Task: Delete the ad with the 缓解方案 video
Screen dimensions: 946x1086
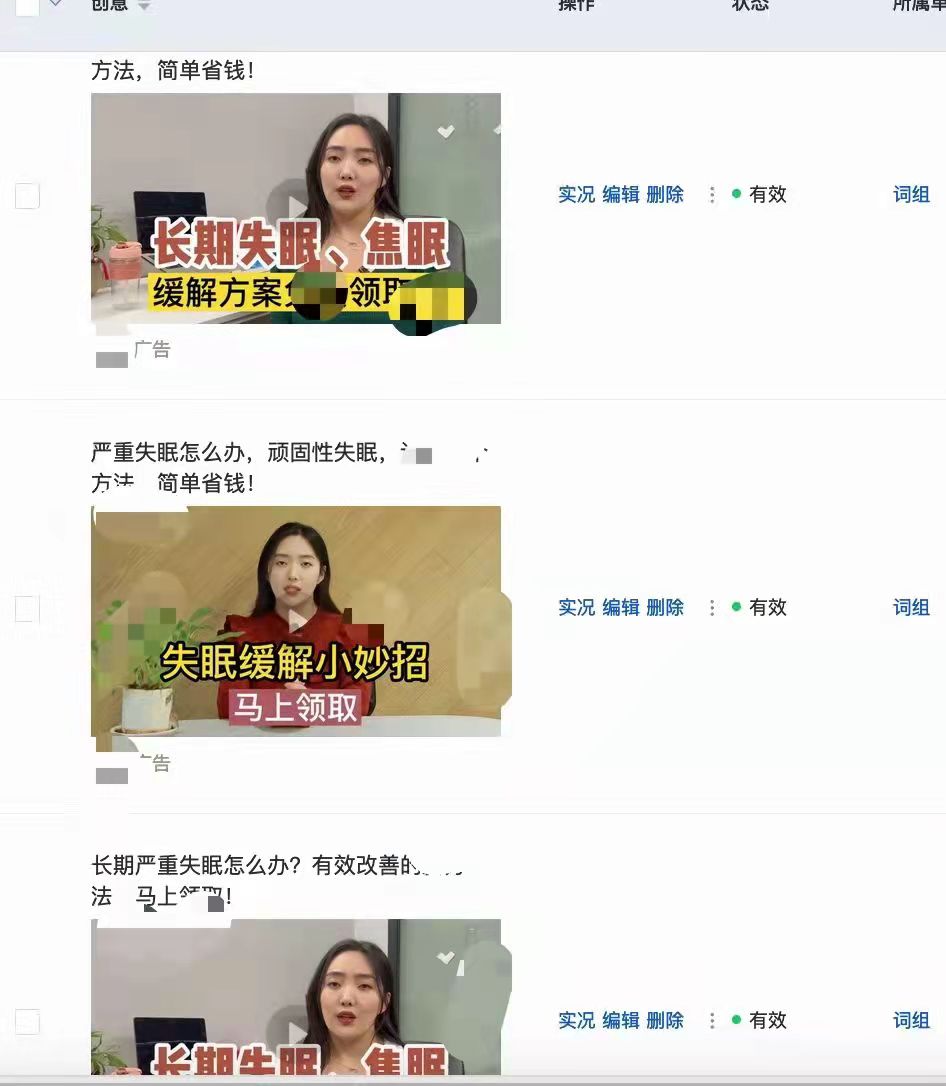Action: 665,195
